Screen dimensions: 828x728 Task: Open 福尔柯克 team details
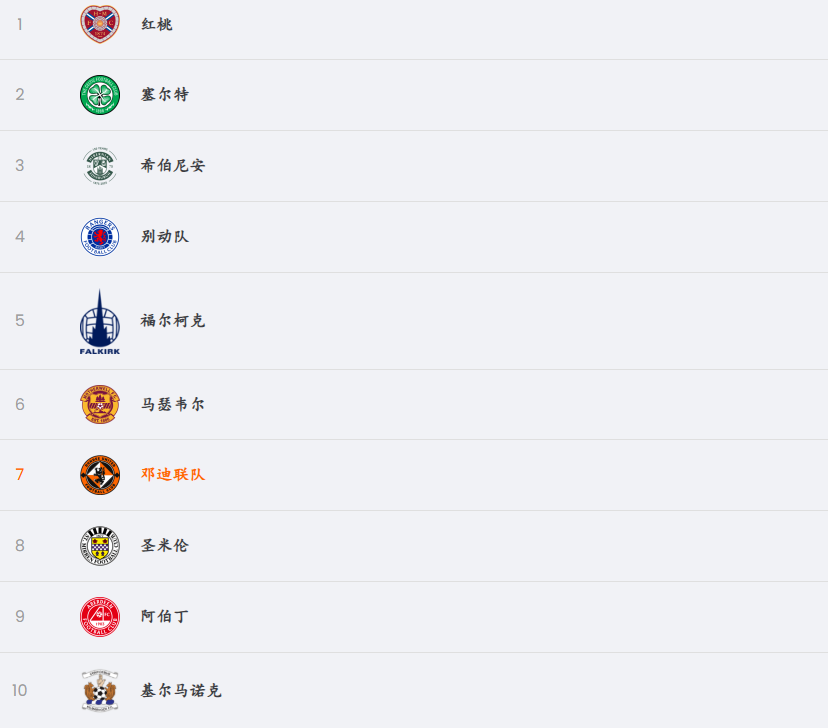(173, 321)
